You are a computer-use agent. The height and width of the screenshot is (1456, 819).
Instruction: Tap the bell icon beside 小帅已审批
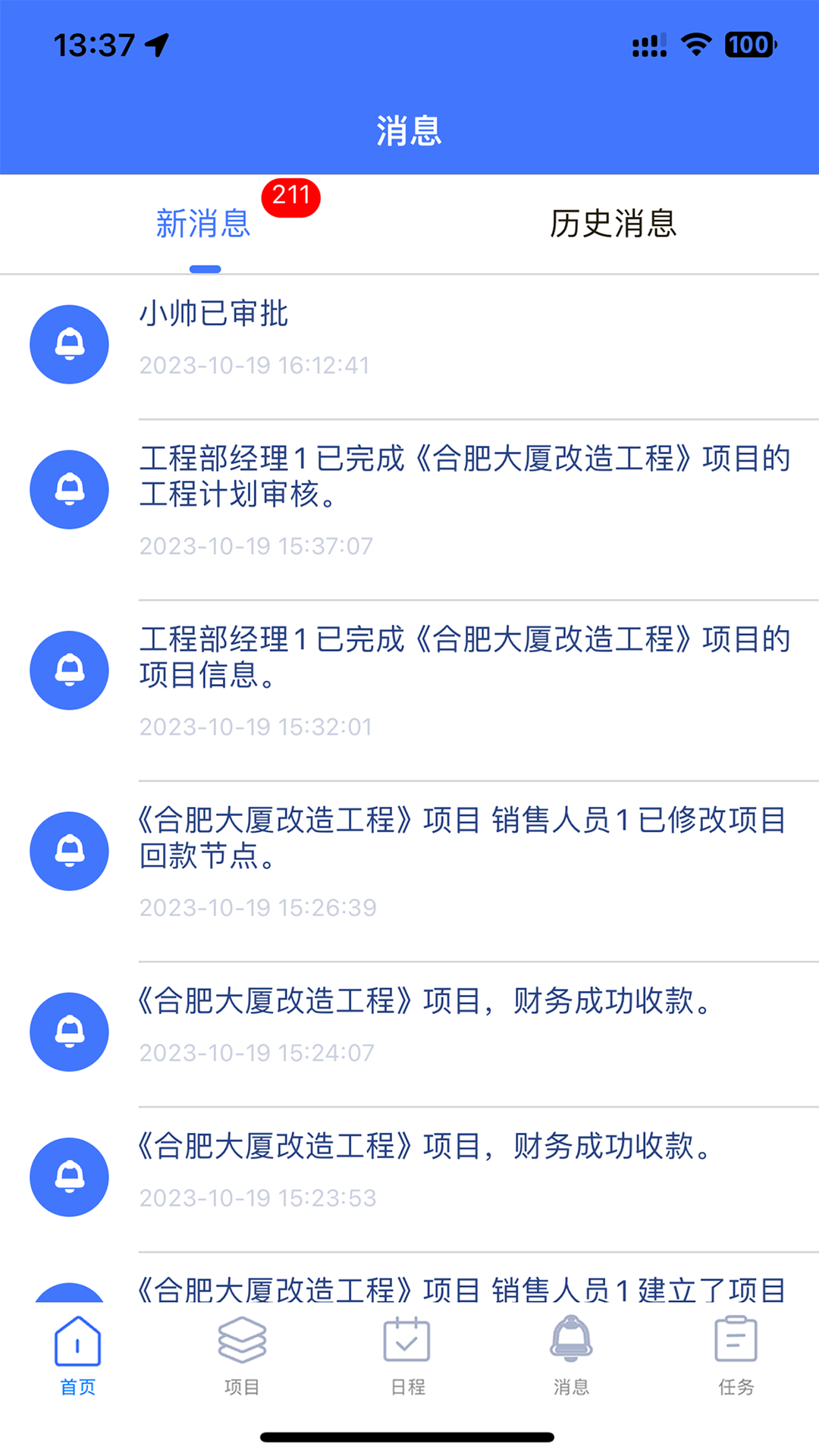[68, 344]
